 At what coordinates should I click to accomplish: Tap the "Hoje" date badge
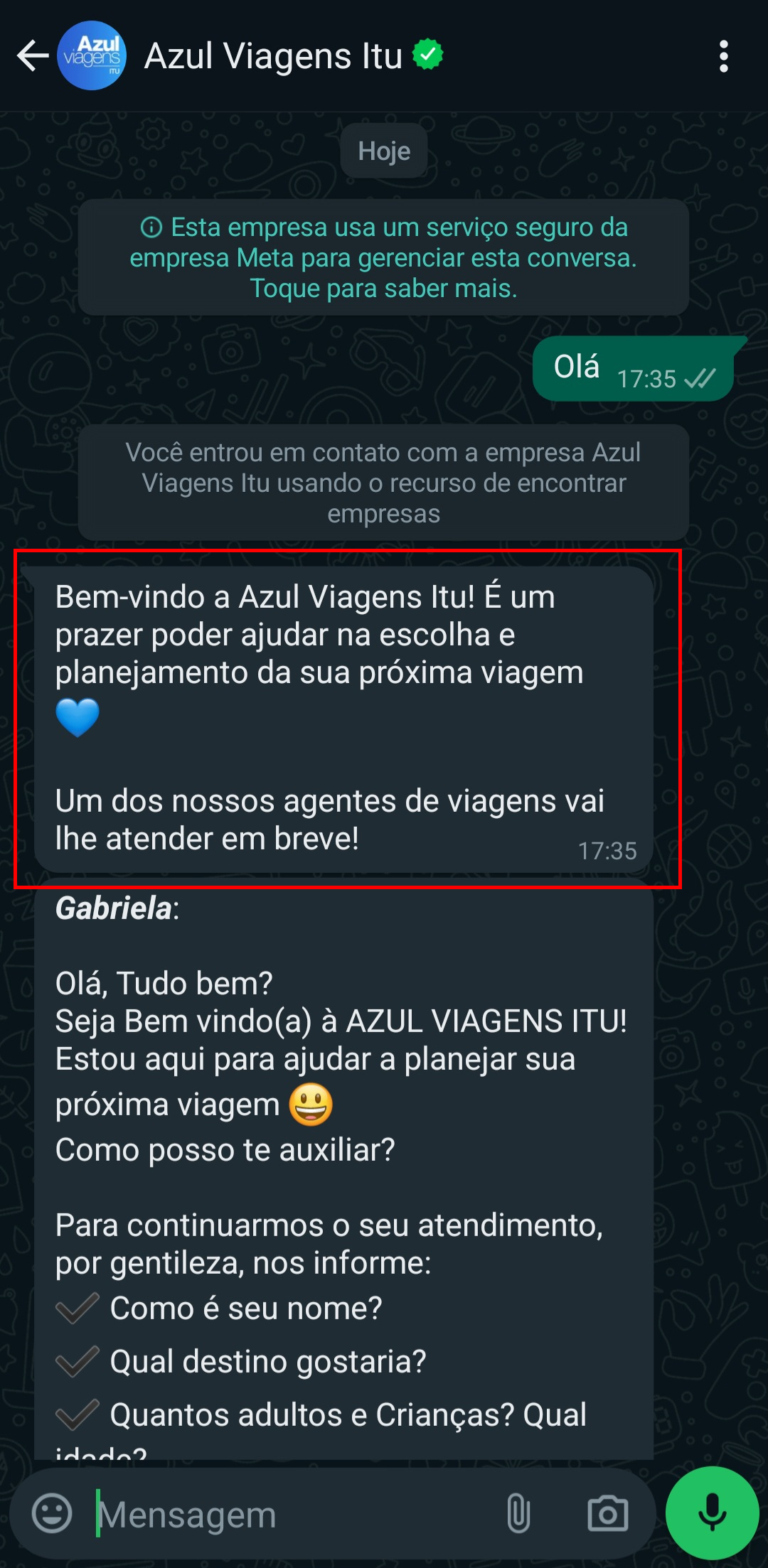[383, 150]
